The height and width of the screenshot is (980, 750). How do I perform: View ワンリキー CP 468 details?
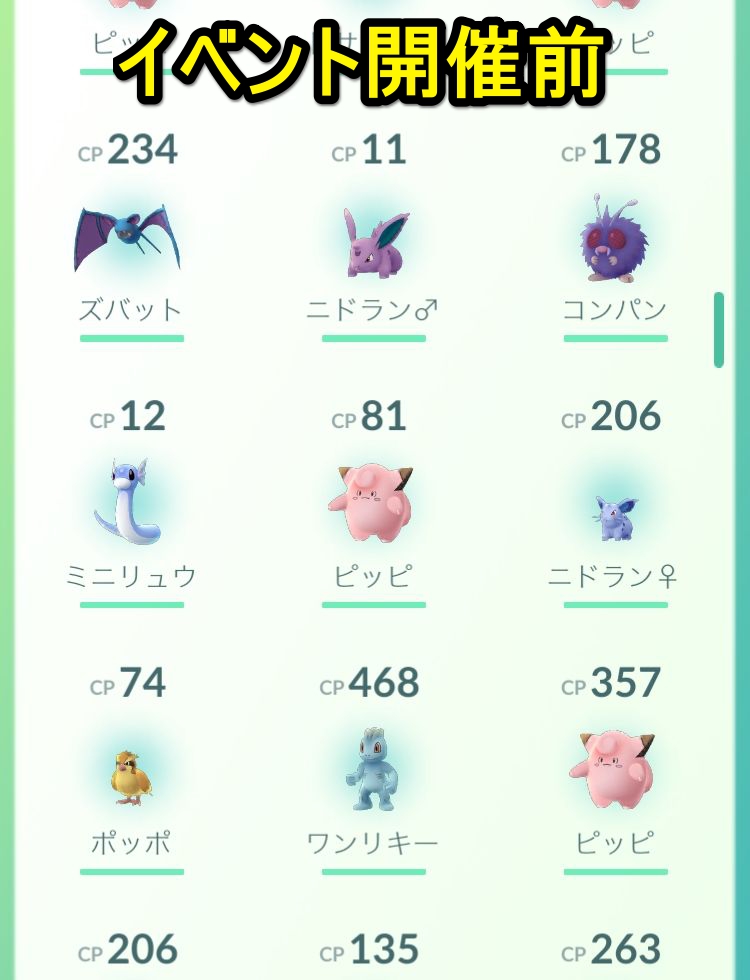click(372, 774)
